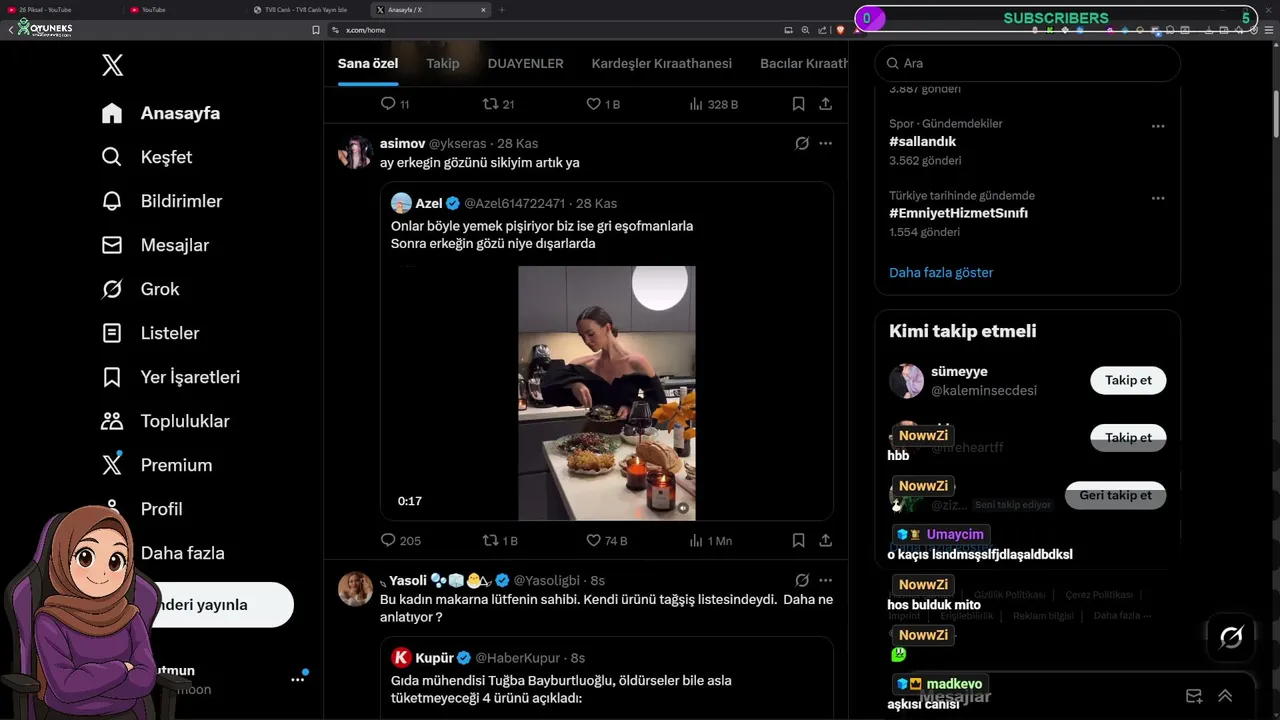Viewport: 1280px width, 720px height.
Task: Switch to the DUAYENLER tab
Action: (525, 63)
